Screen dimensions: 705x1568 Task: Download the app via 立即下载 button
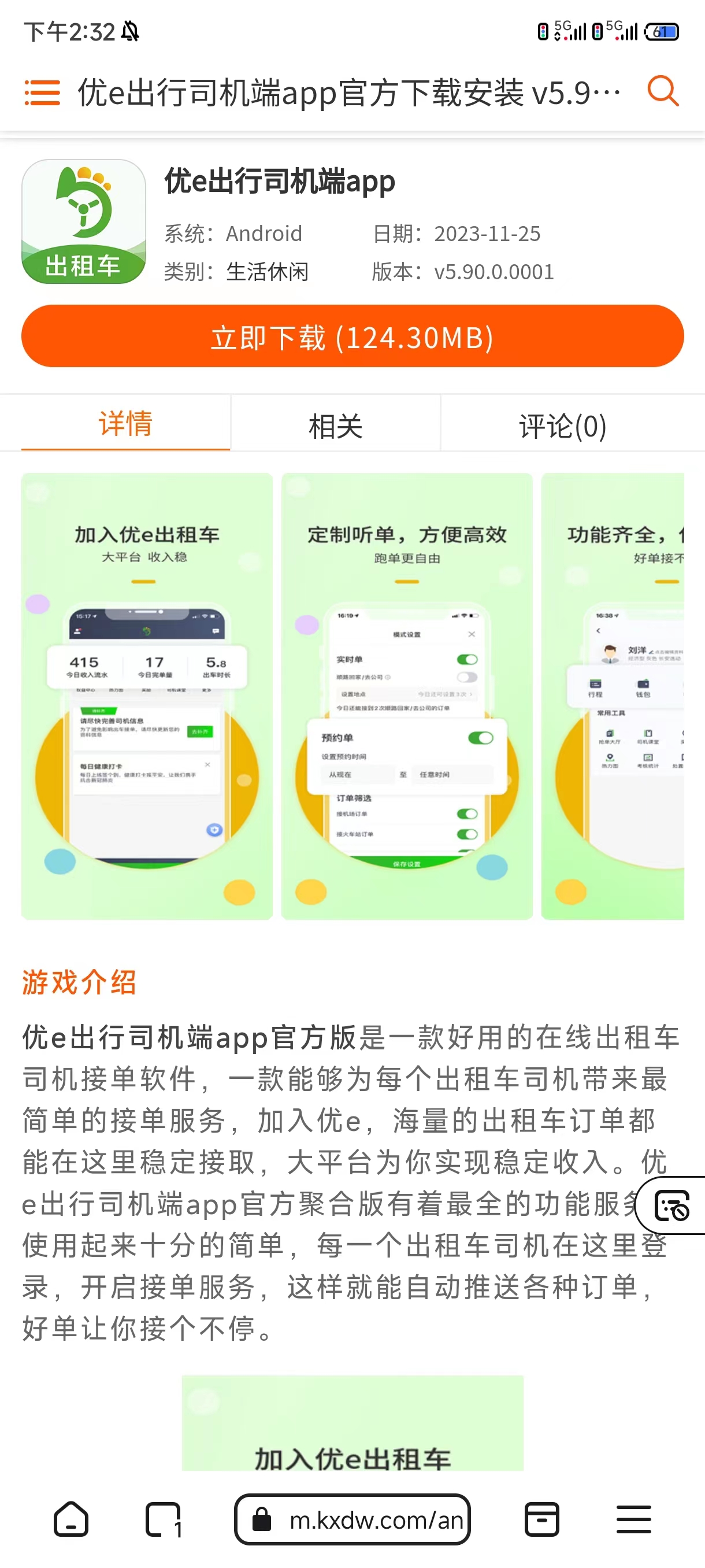coord(352,336)
